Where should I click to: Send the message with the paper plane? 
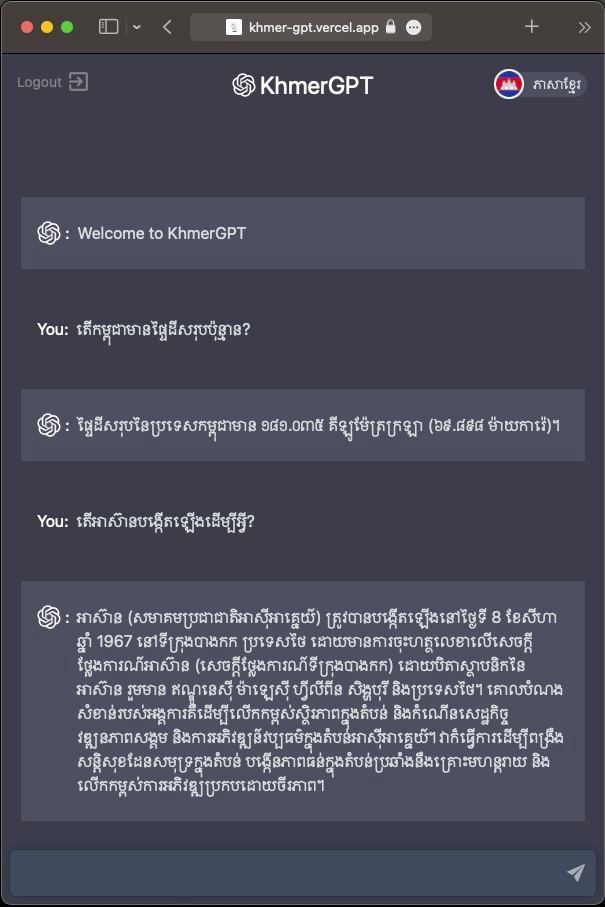click(575, 873)
